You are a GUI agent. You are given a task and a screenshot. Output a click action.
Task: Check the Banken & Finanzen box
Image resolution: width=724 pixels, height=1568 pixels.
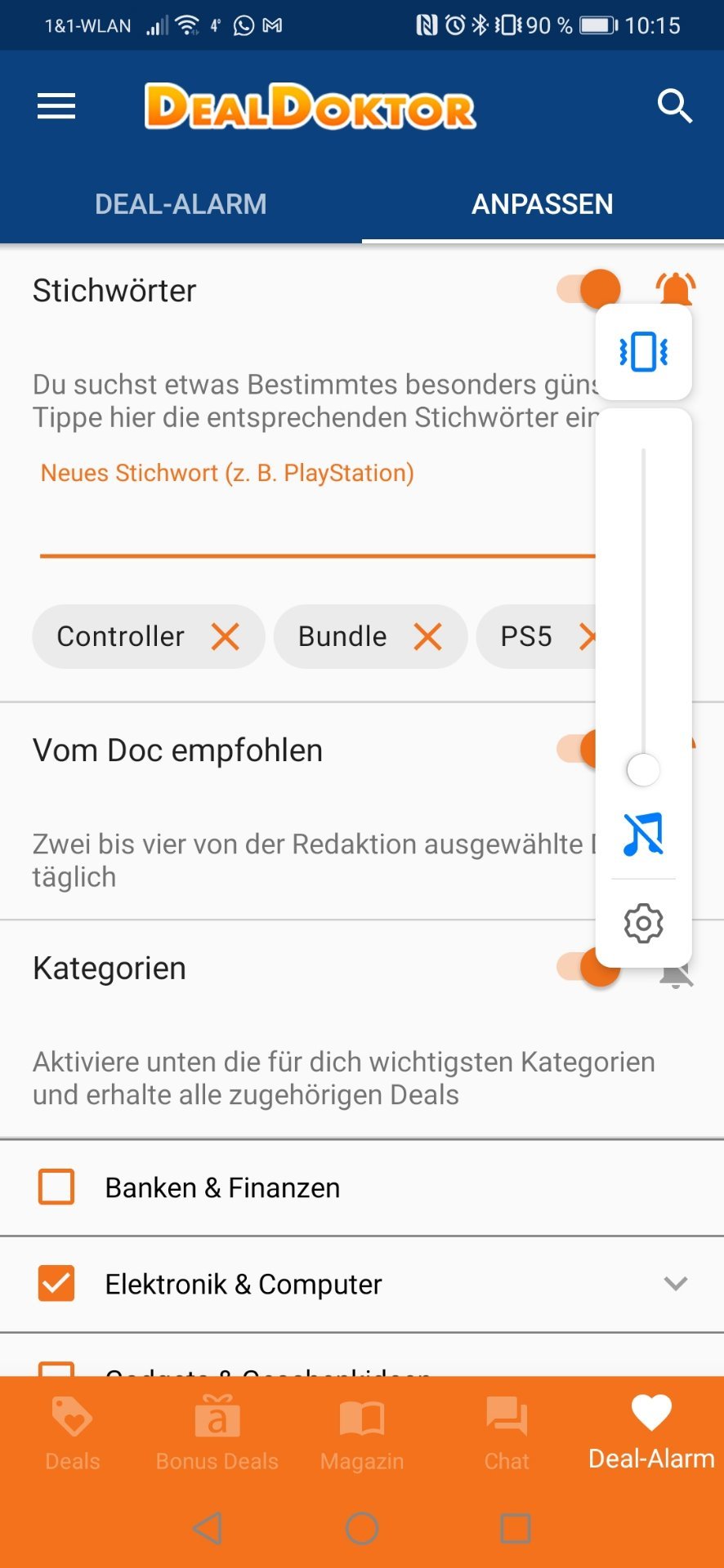click(x=56, y=1187)
